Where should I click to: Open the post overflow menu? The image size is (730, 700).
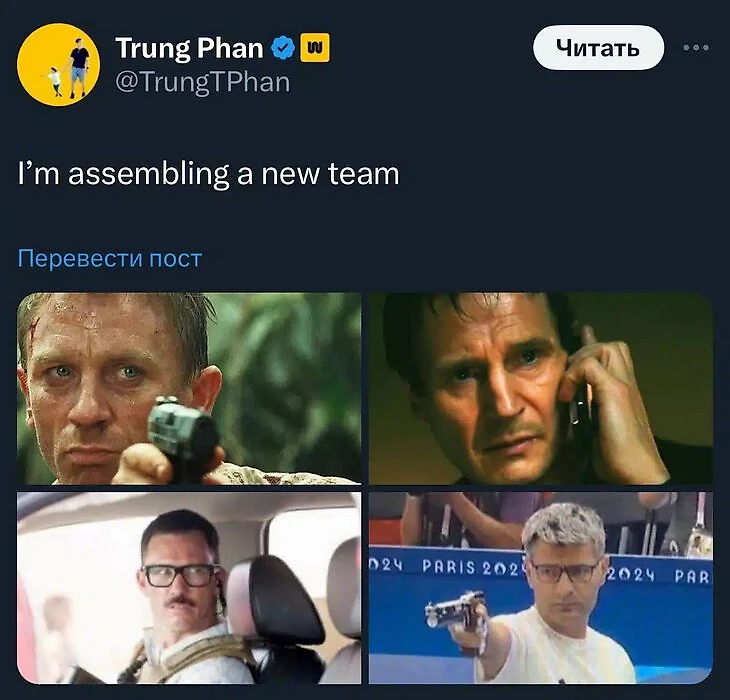click(695, 47)
